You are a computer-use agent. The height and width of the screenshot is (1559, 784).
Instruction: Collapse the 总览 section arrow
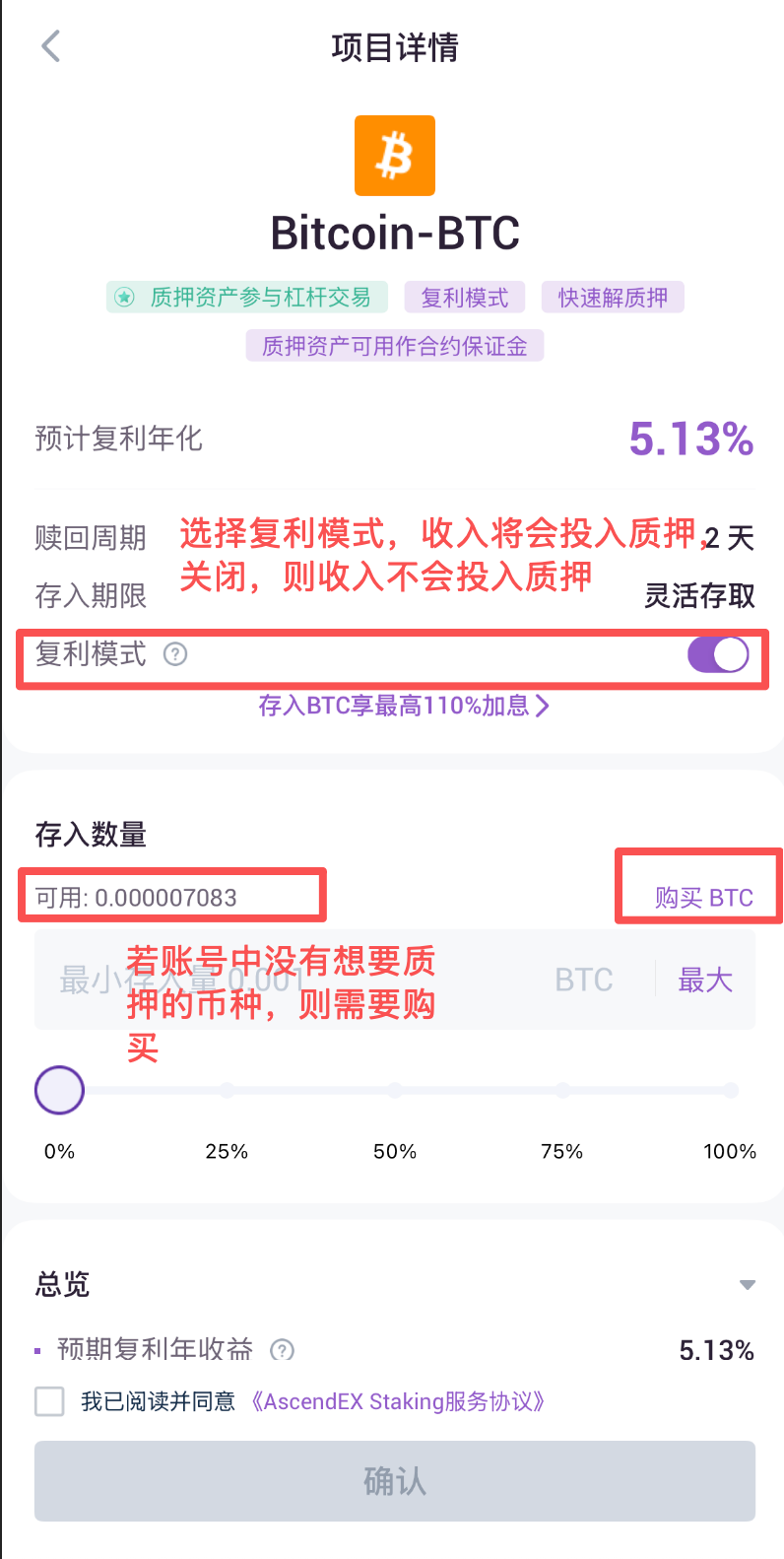748,1285
